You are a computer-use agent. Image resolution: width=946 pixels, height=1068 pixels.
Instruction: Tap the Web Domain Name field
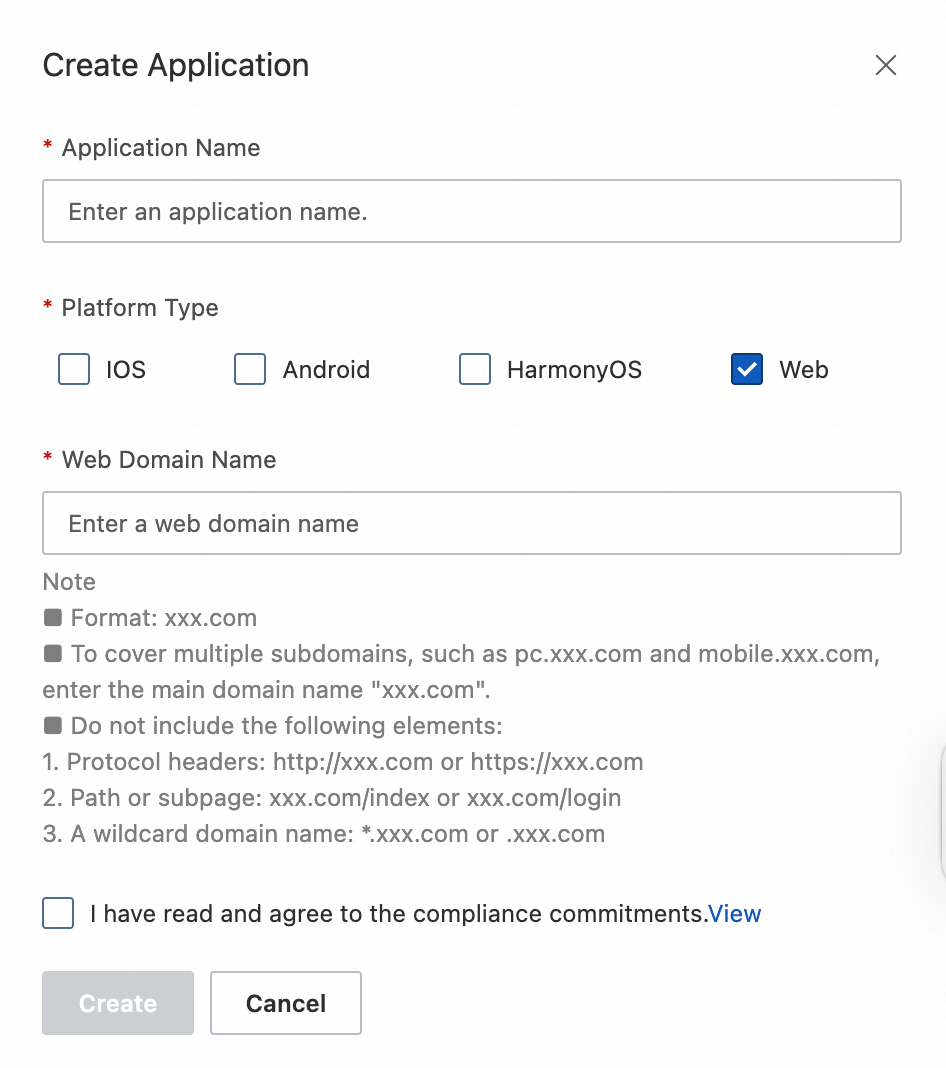point(471,523)
